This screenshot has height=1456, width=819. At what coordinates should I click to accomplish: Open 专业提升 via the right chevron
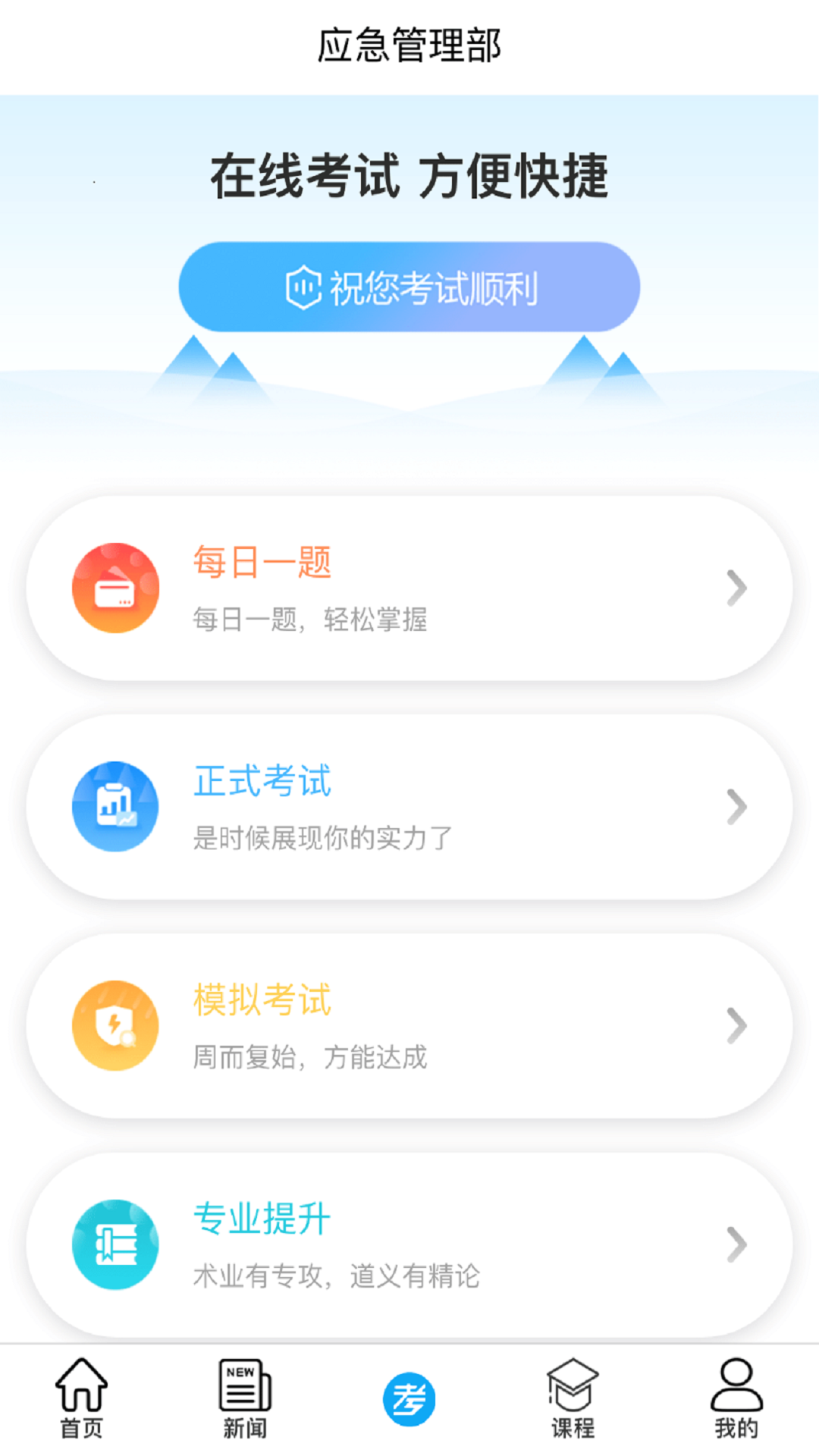[x=736, y=1244]
